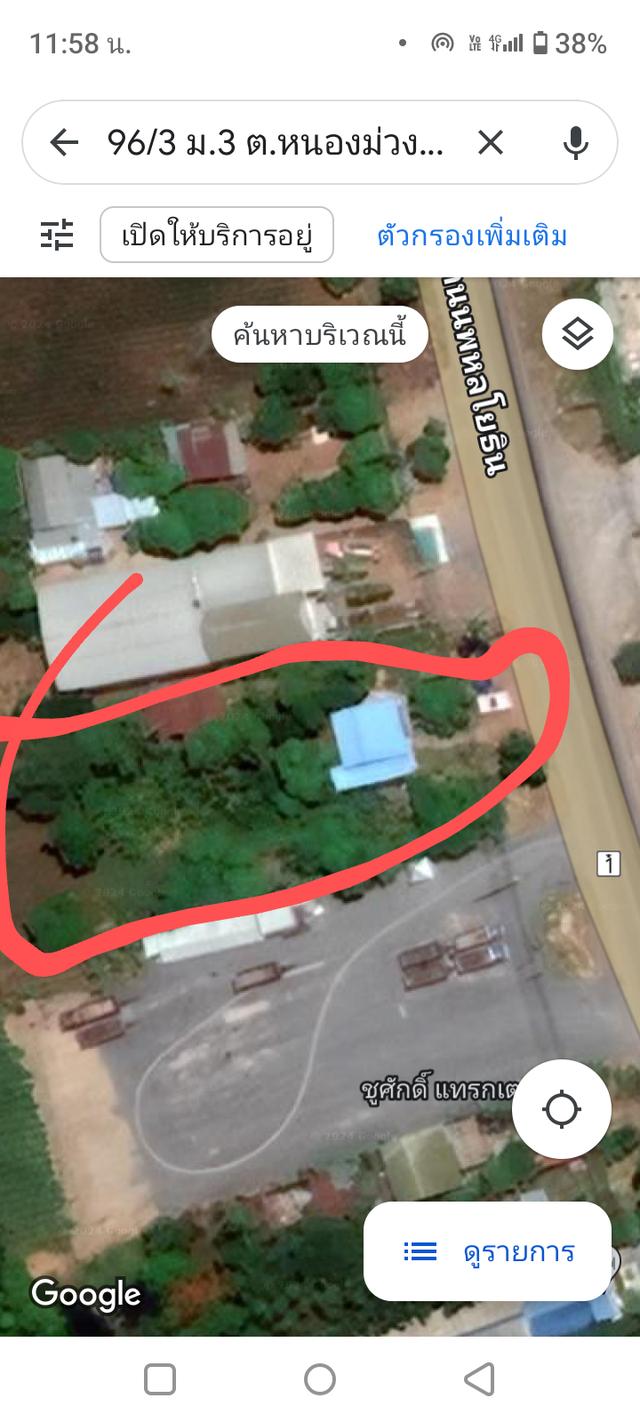The height and width of the screenshot is (1422, 640).
Task: Select the เปิดให้บริการอยู่ filter chip
Action: pos(216,236)
